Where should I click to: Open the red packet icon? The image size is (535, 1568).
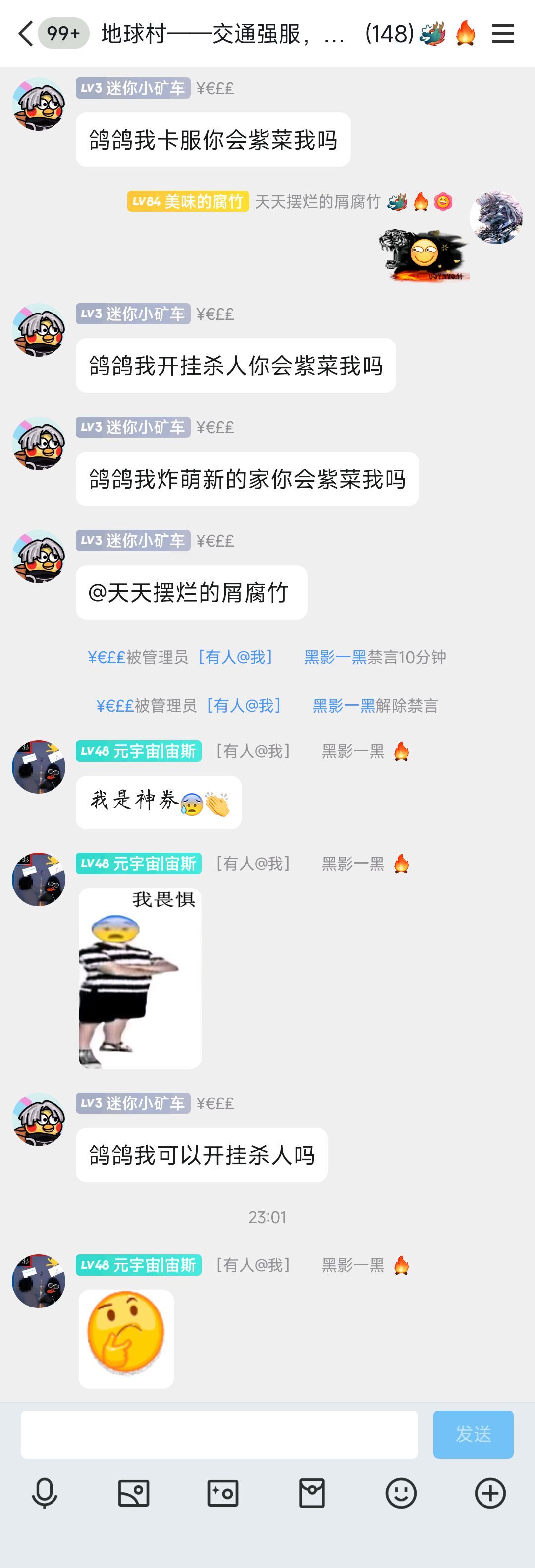tap(312, 1493)
